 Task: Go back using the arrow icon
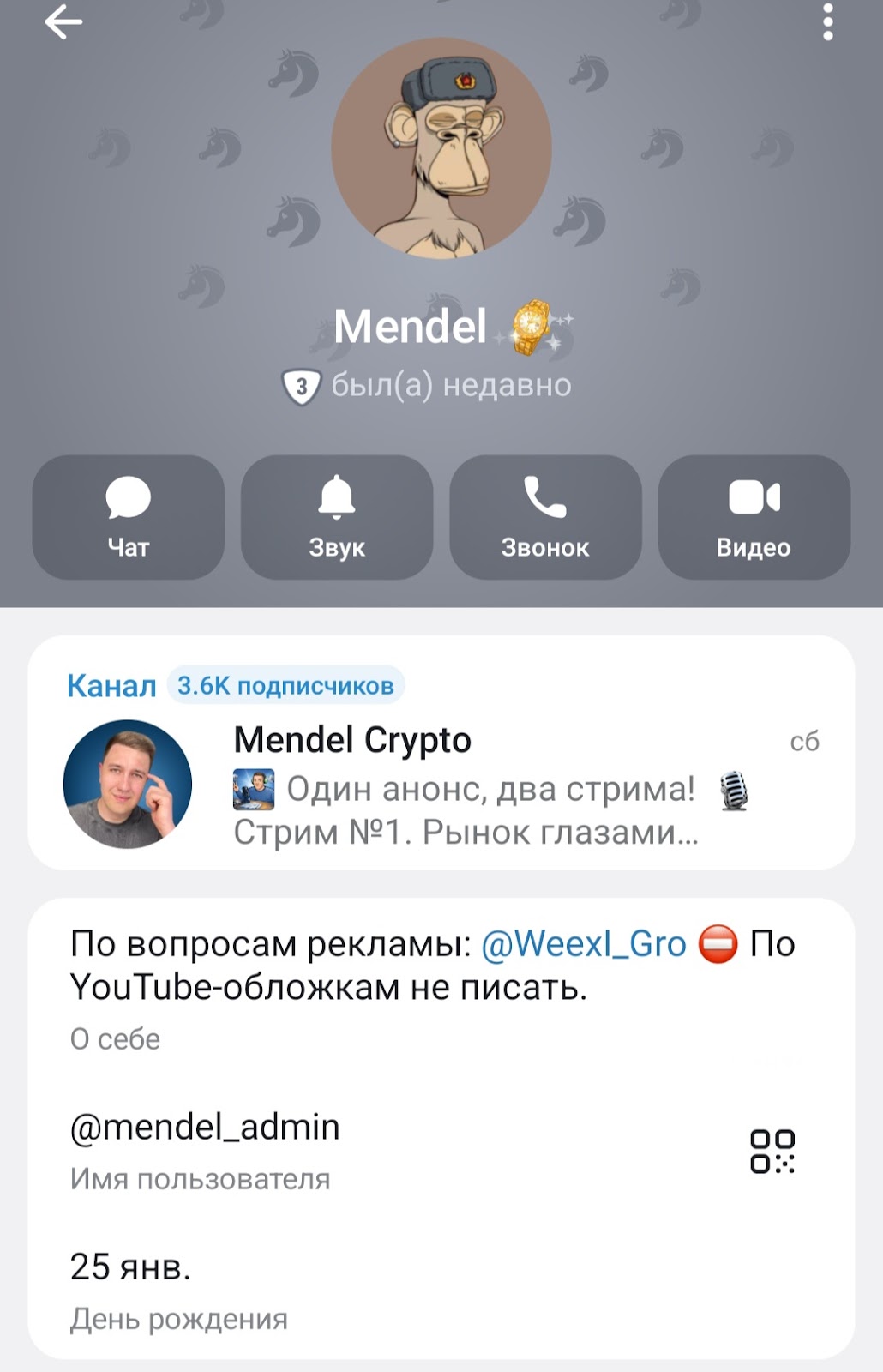[63, 22]
